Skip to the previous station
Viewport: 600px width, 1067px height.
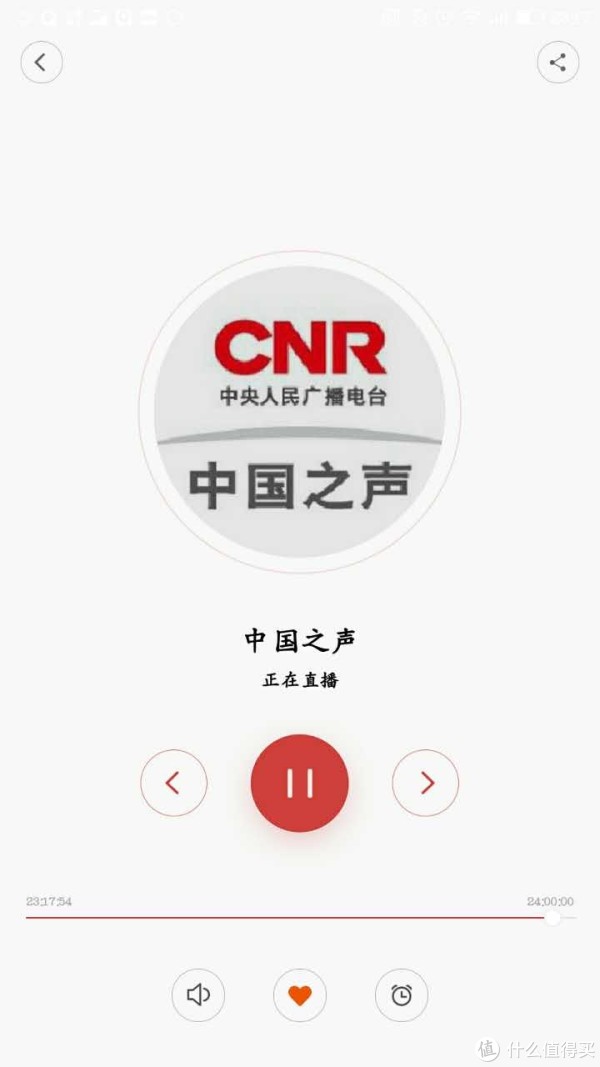pos(173,783)
